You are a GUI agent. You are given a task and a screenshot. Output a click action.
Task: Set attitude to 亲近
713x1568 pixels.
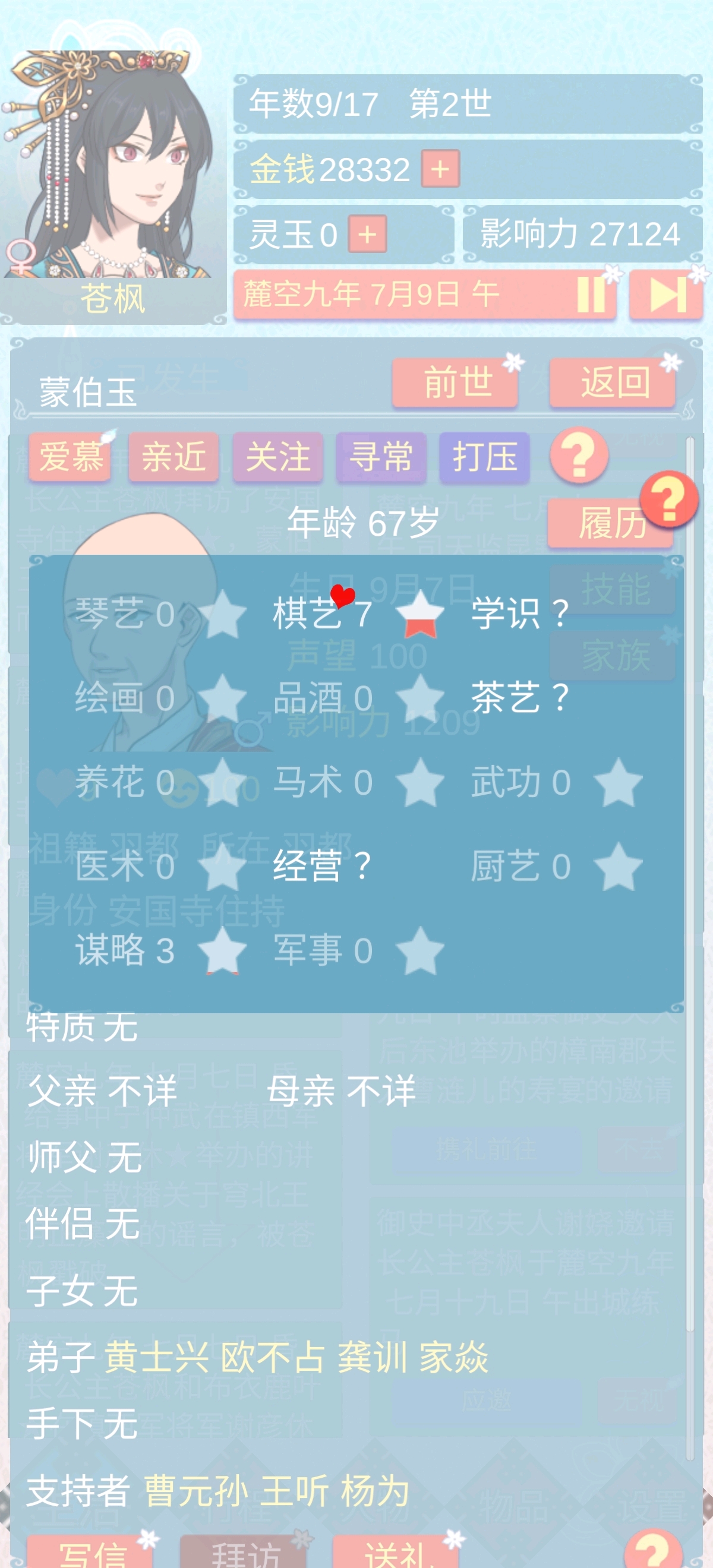(x=173, y=457)
